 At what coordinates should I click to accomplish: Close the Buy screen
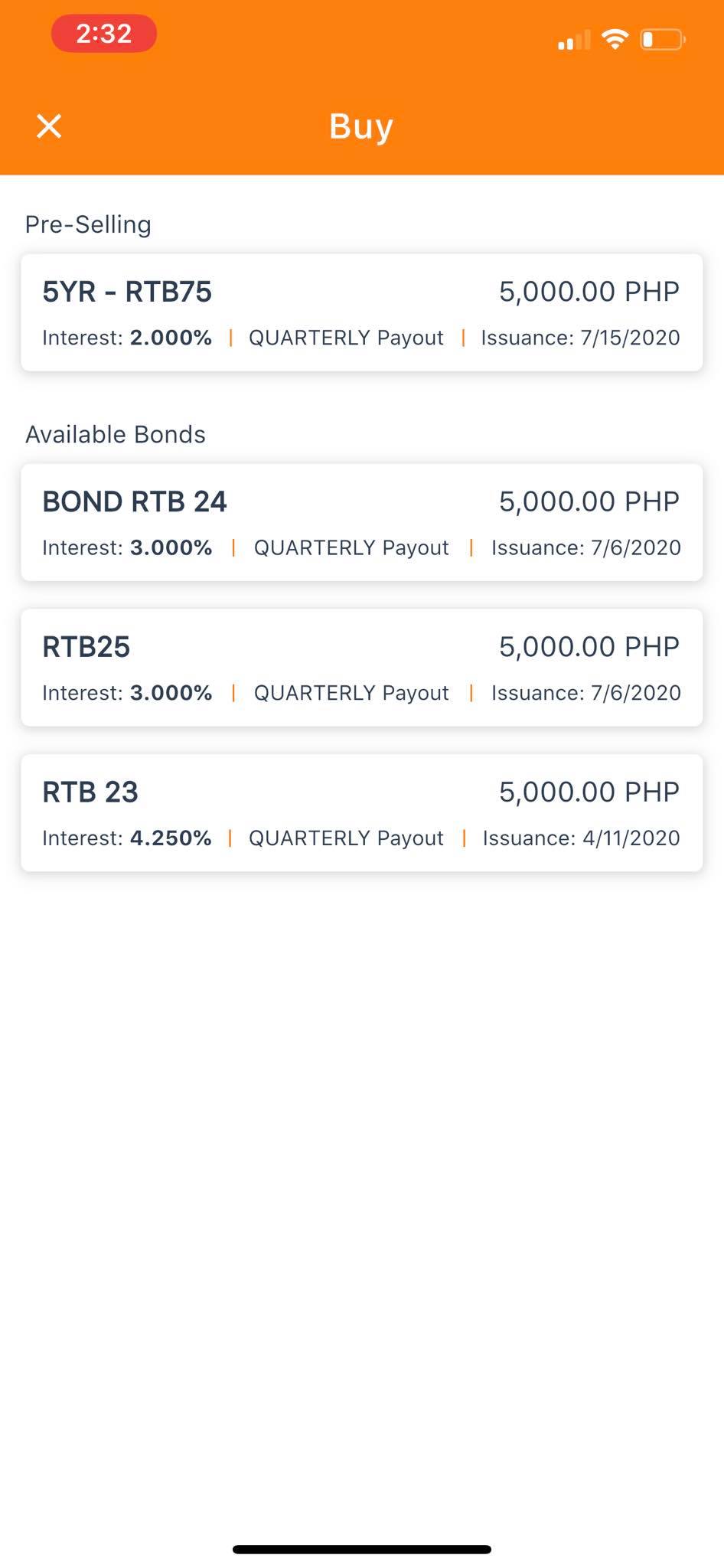(49, 126)
